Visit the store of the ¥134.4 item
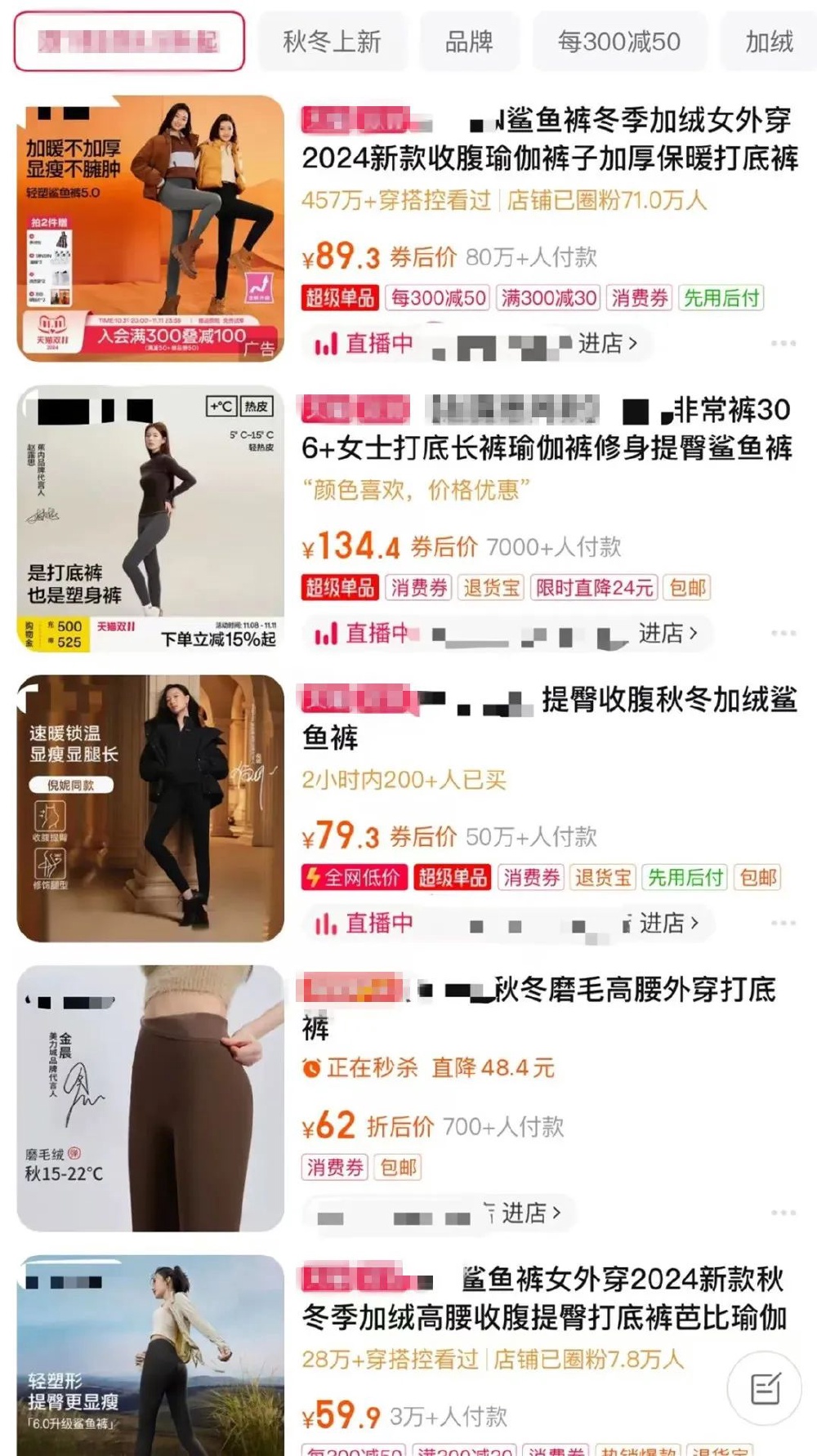This screenshot has width=817, height=1456. click(x=667, y=634)
